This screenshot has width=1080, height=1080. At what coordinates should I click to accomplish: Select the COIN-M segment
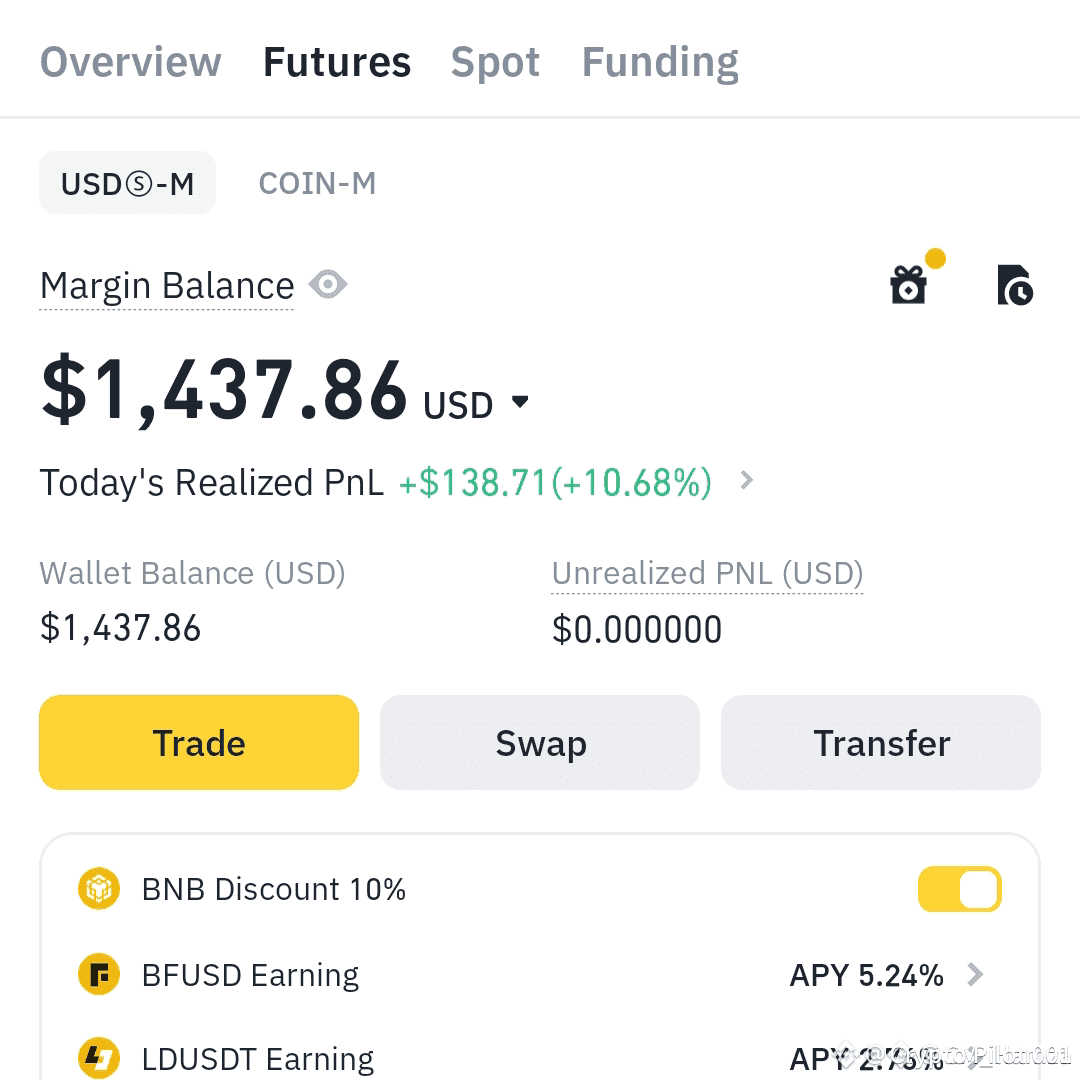(318, 183)
